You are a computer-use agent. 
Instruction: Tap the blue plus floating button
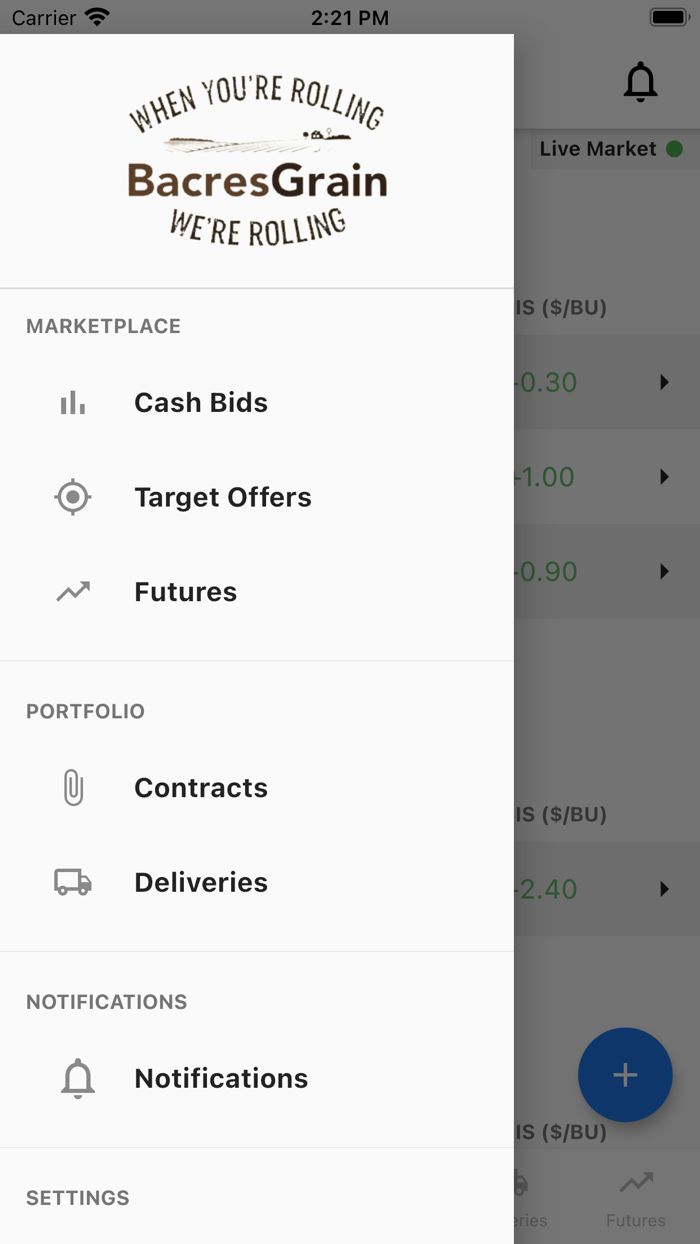pyautogui.click(x=625, y=1075)
